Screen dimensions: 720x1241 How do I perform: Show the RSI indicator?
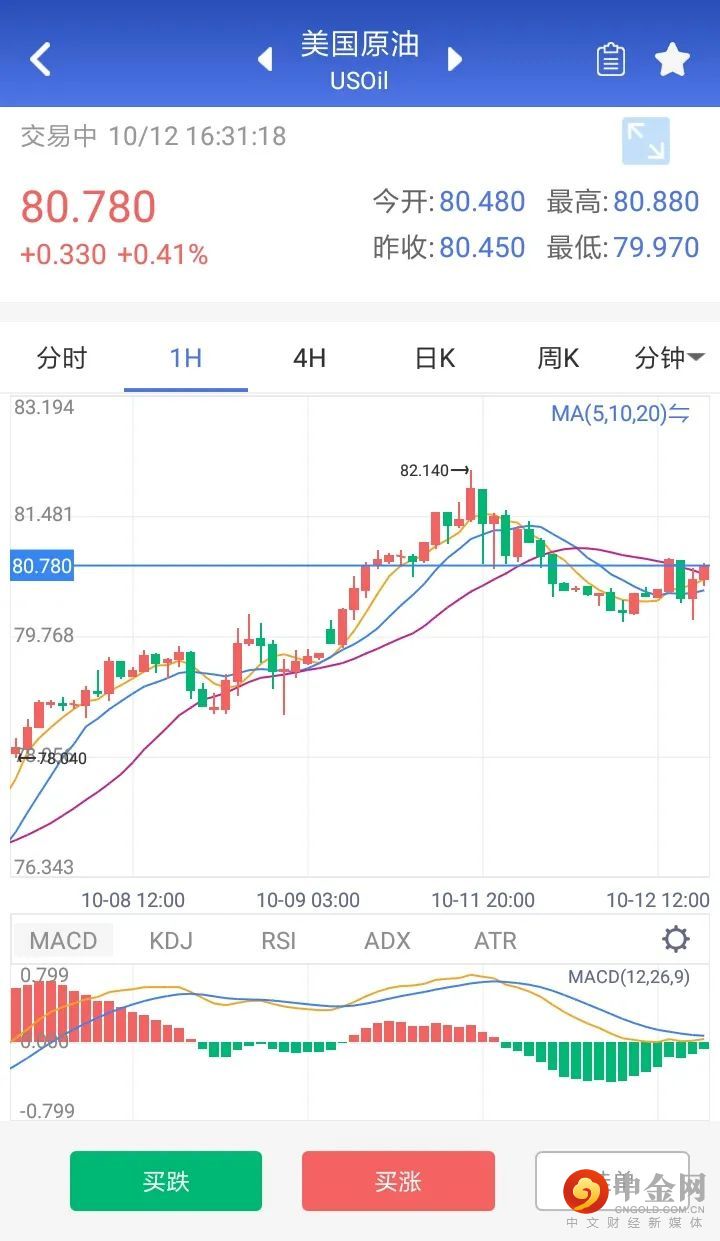pyautogui.click(x=279, y=941)
